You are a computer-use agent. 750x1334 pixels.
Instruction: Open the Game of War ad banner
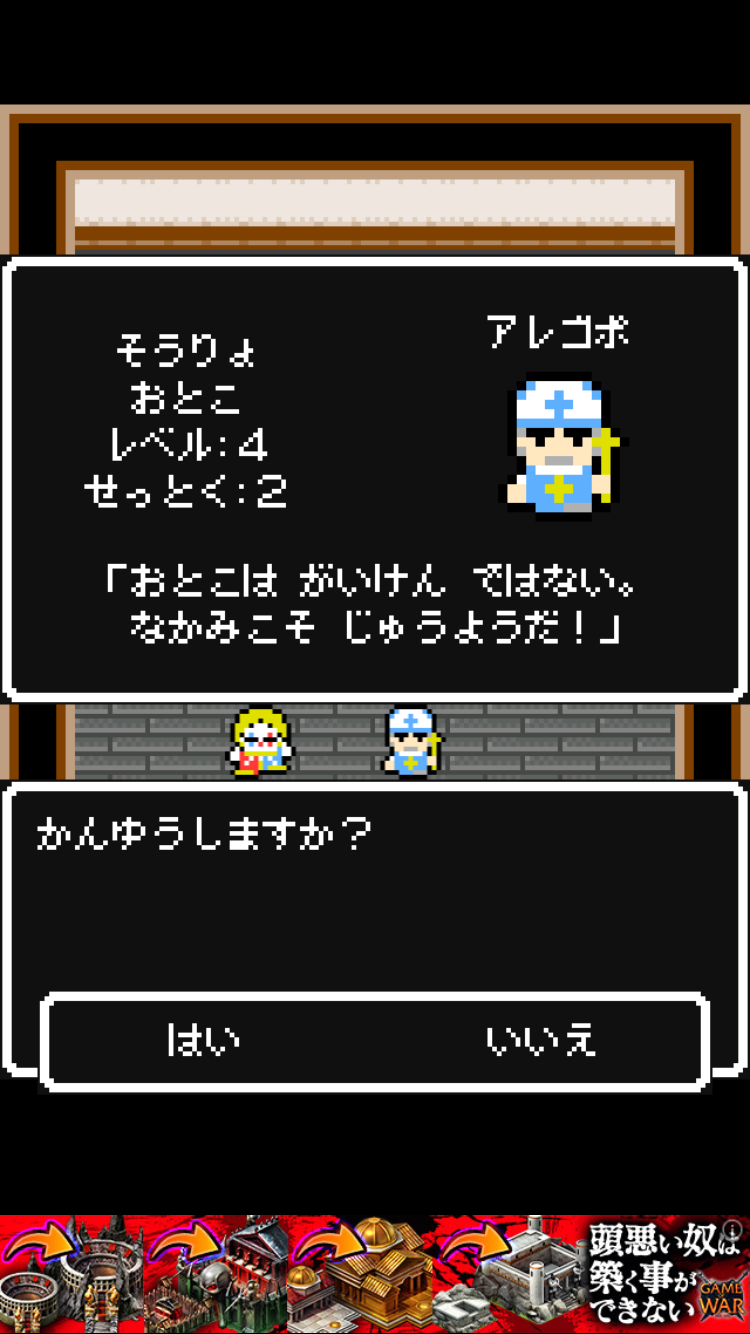pos(375,1272)
